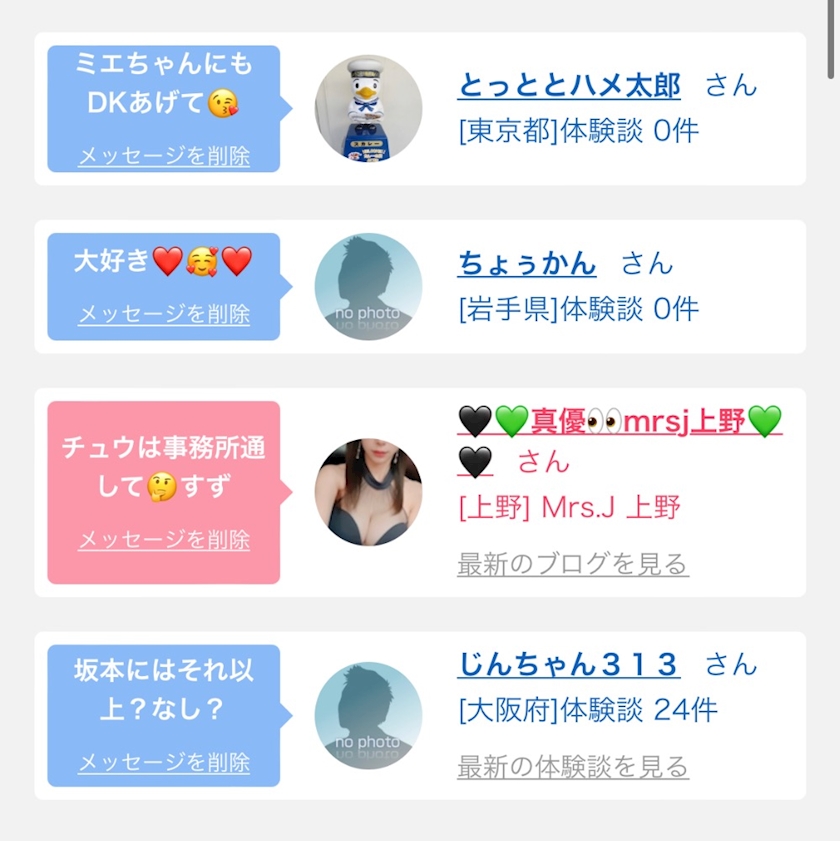The image size is (840, 841).
Task: Delete the 大好き message to ちょぅかん
Action: [x=164, y=313]
